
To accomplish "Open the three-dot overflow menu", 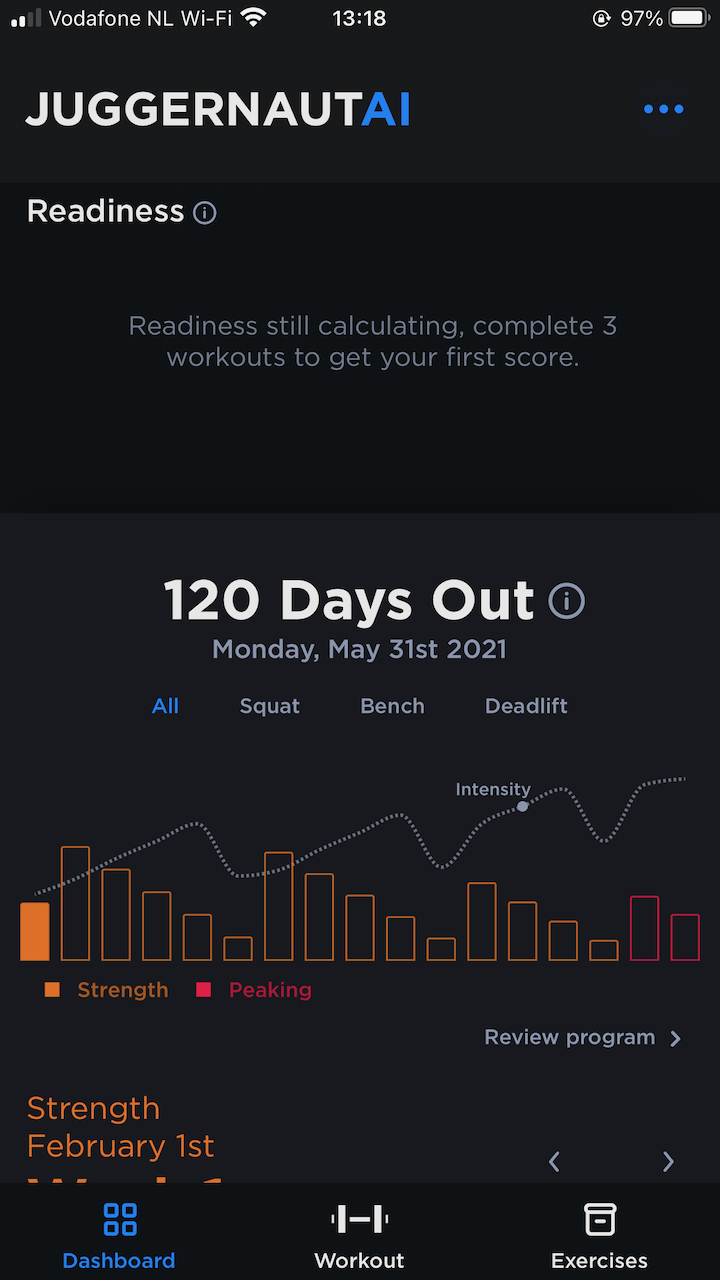I will 664,109.
